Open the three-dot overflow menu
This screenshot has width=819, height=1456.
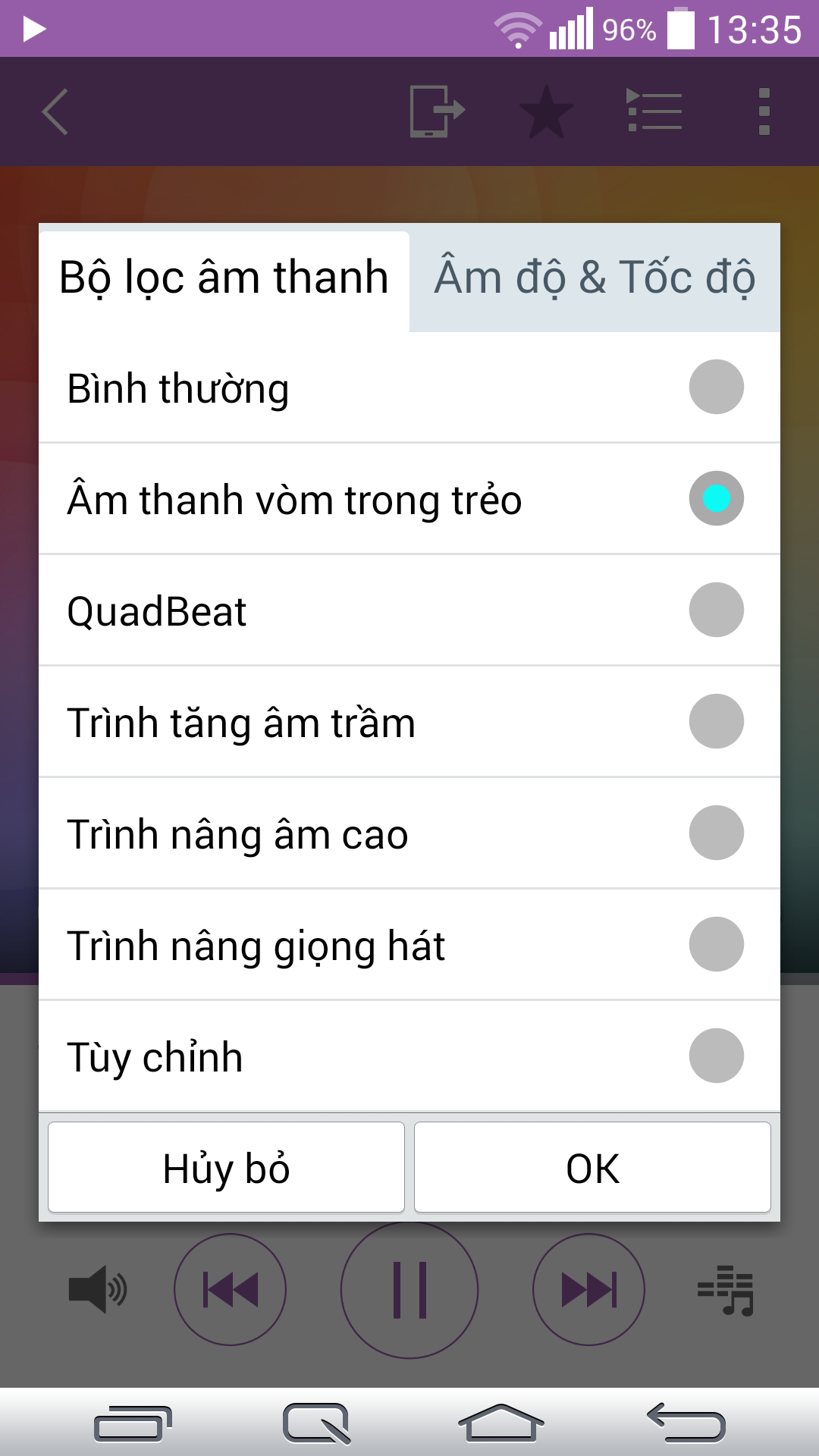[x=764, y=111]
